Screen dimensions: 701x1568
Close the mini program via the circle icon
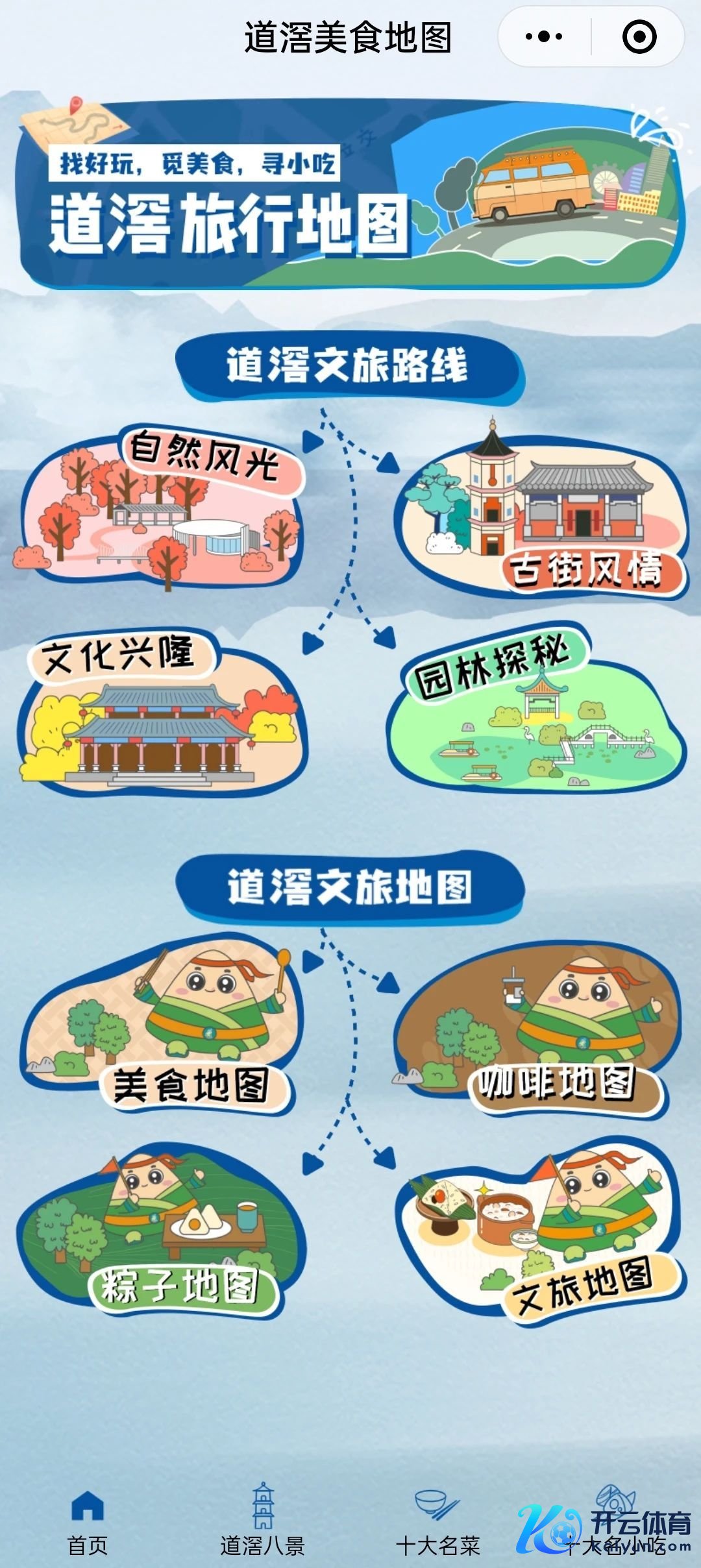pyautogui.click(x=639, y=37)
